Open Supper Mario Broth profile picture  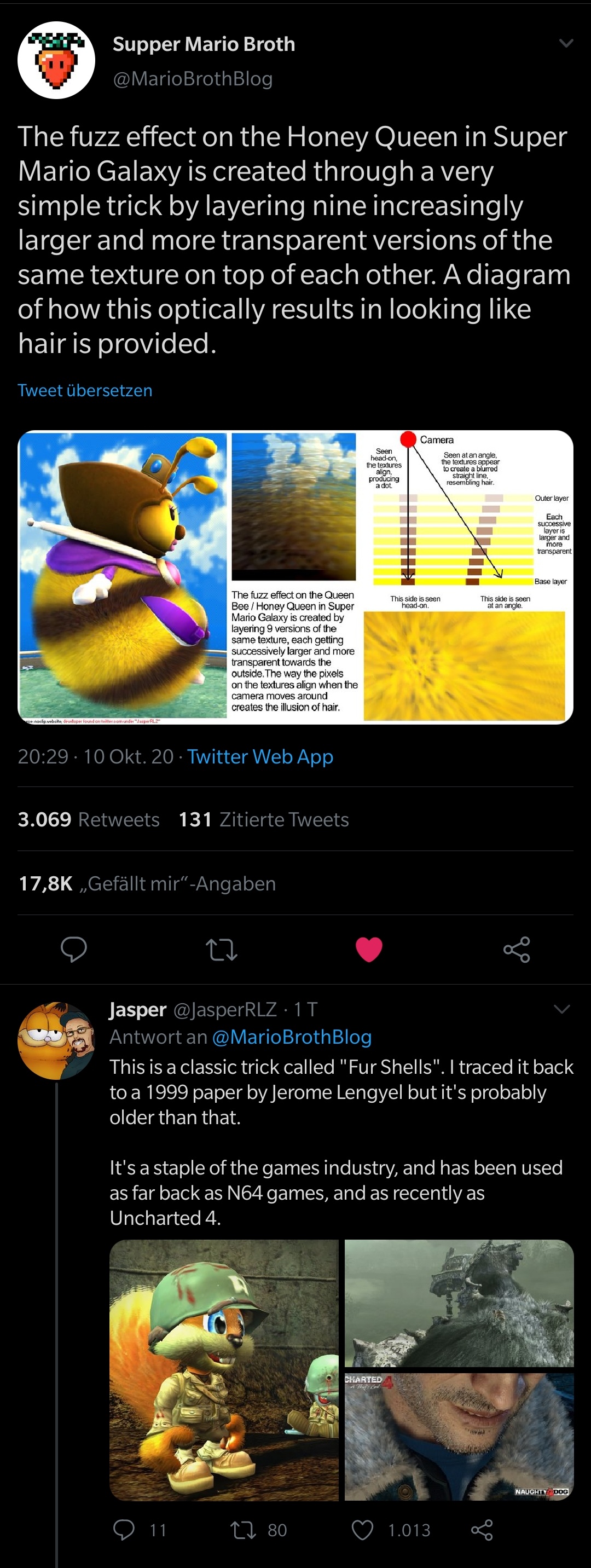[x=56, y=60]
